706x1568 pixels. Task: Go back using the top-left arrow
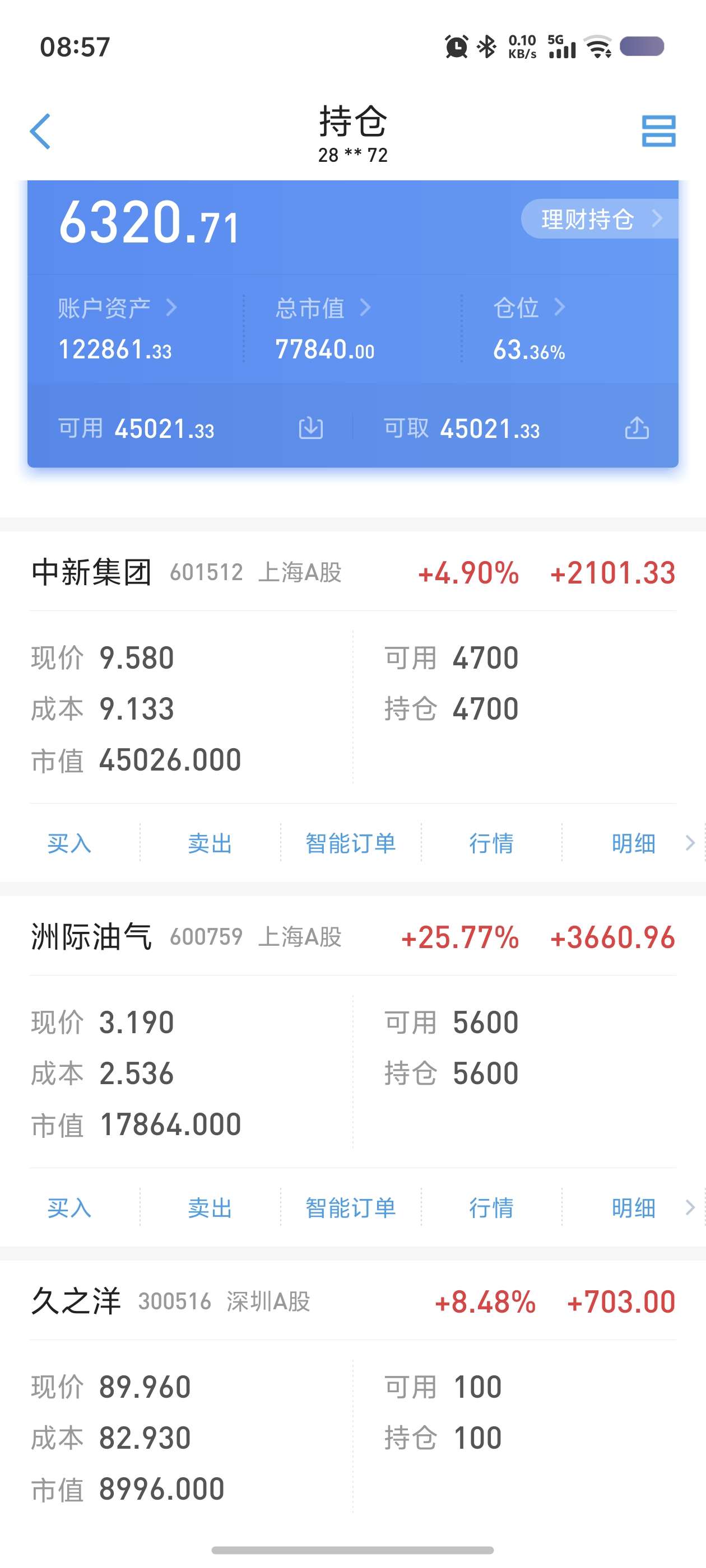[x=40, y=131]
